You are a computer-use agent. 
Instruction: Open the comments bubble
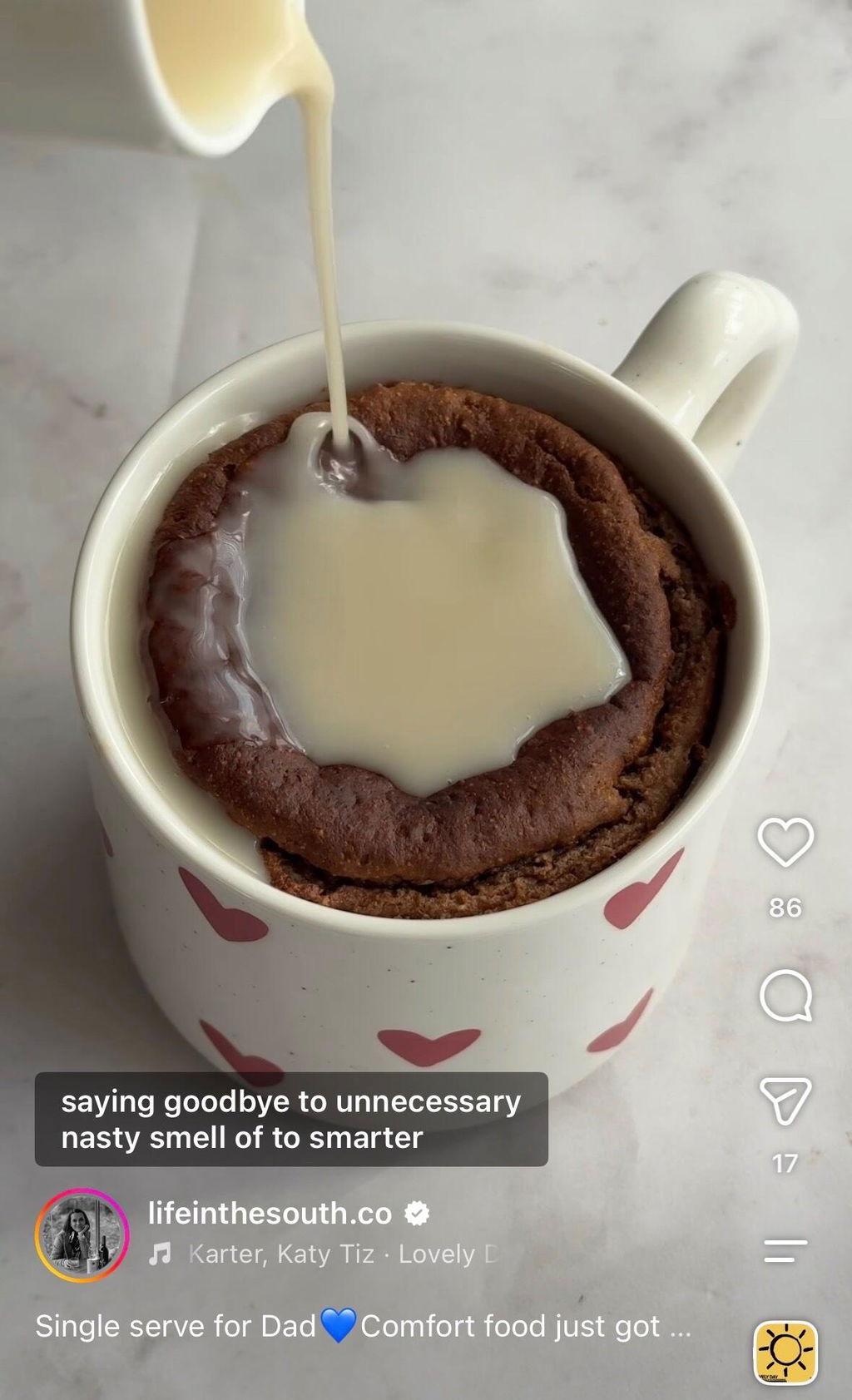pos(785,996)
